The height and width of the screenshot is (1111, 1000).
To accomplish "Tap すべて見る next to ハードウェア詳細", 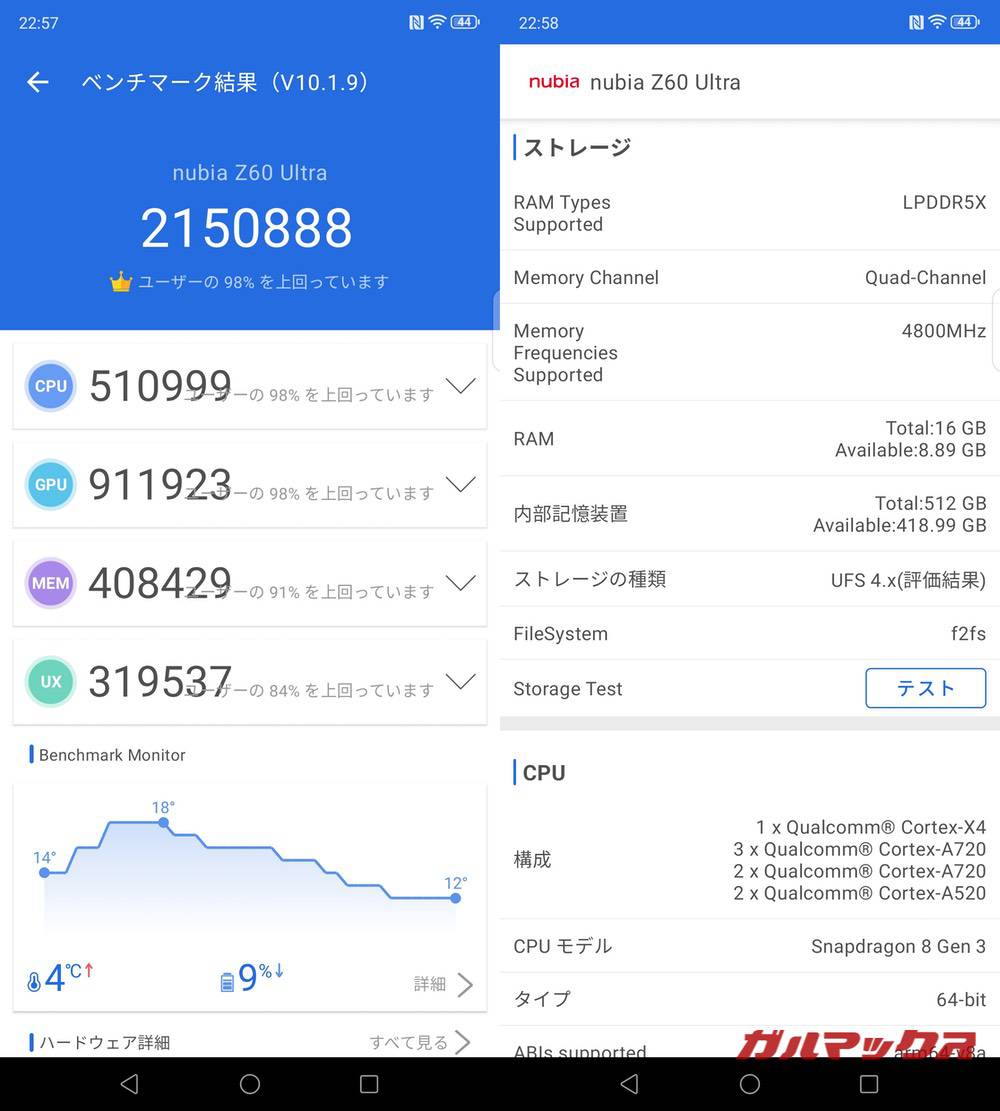I will pyautogui.click(x=408, y=1042).
